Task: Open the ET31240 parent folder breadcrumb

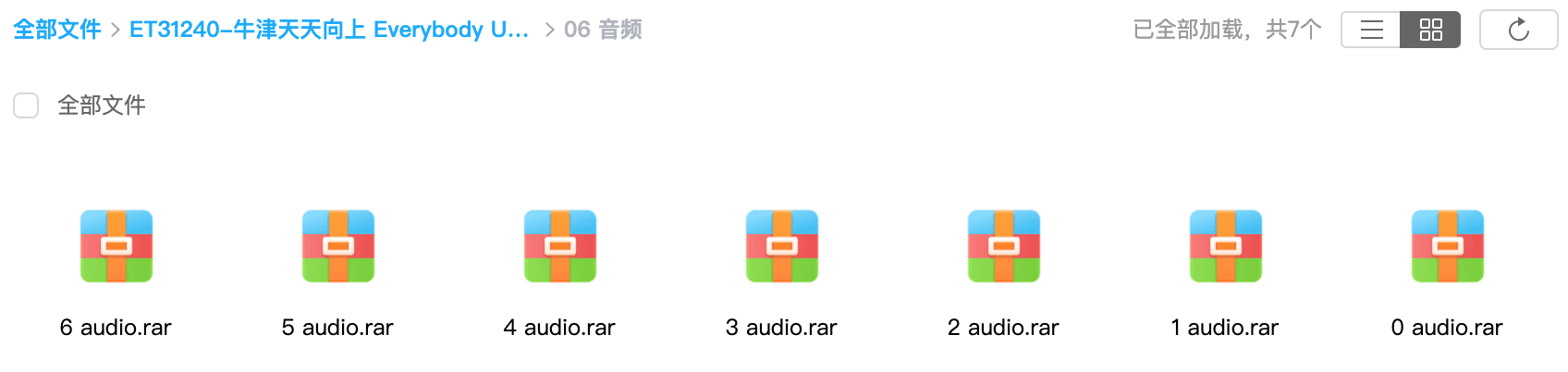Action: click(328, 30)
